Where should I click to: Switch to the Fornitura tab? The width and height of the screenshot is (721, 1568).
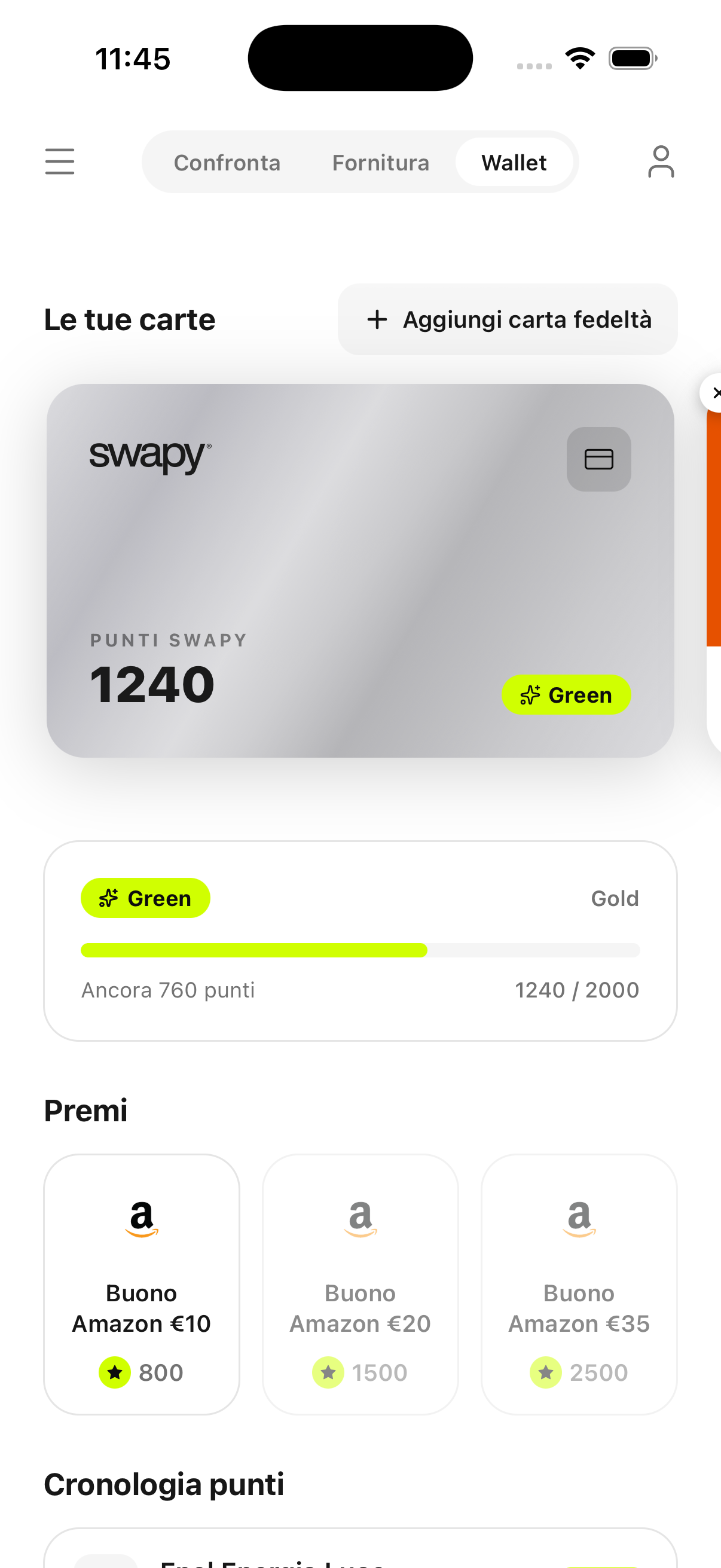point(380,163)
